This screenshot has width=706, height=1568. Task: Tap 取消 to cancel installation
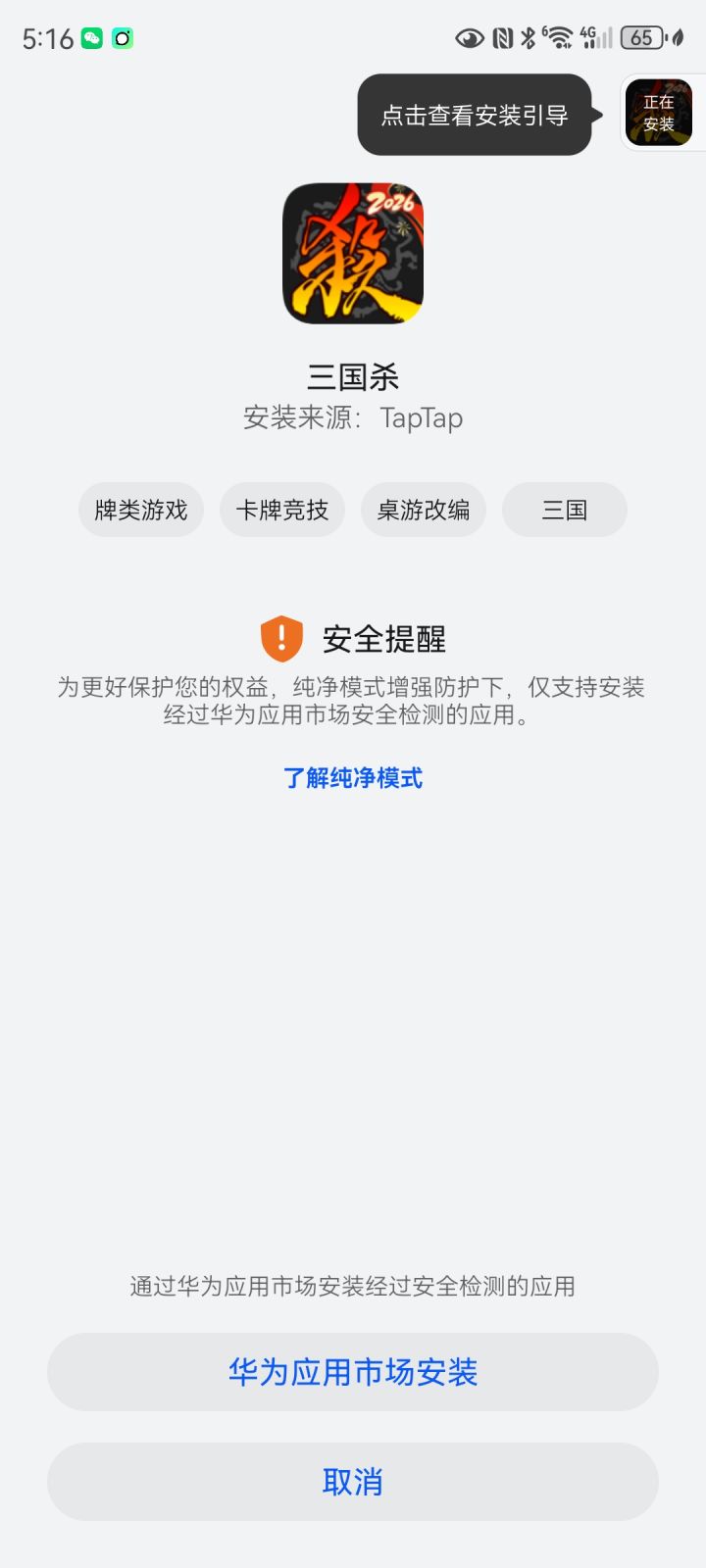click(353, 1482)
